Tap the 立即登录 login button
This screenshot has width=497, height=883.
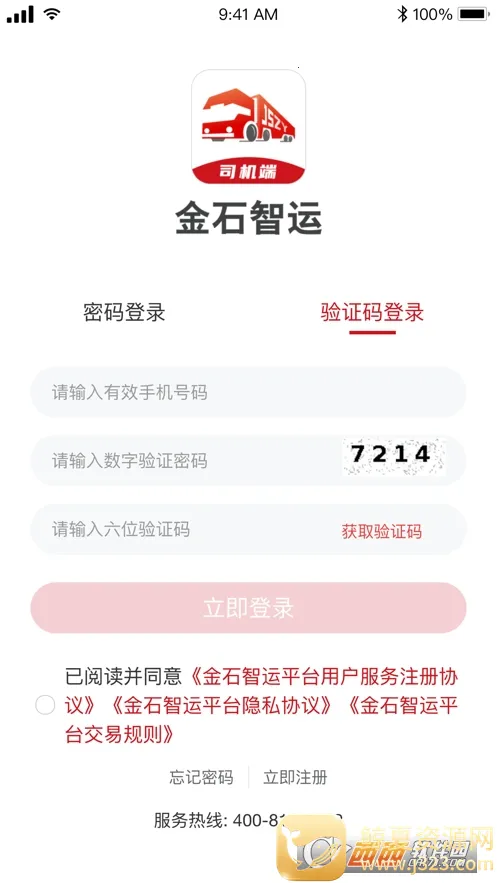click(248, 608)
